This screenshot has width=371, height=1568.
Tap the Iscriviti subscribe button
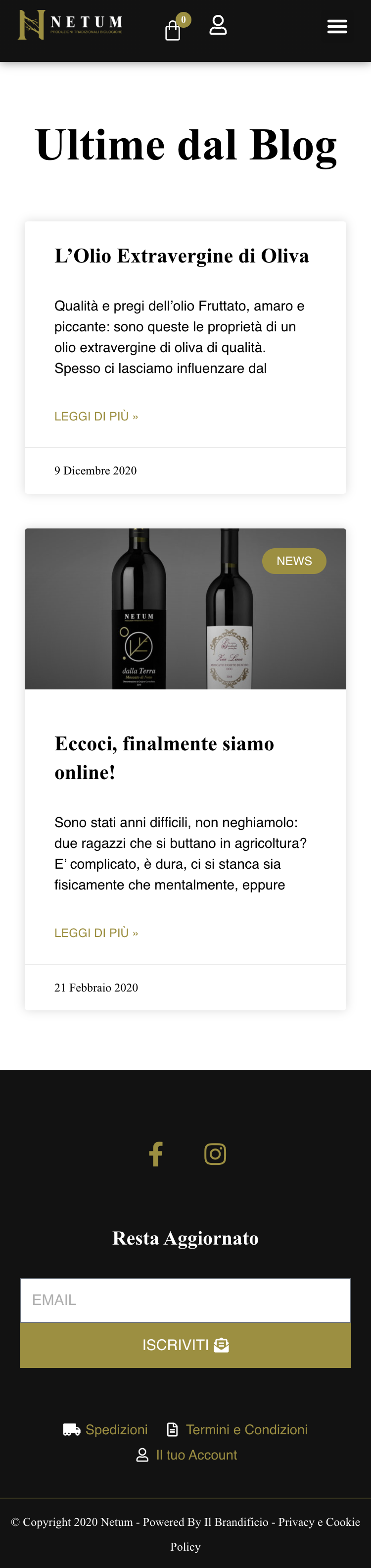point(185,1345)
